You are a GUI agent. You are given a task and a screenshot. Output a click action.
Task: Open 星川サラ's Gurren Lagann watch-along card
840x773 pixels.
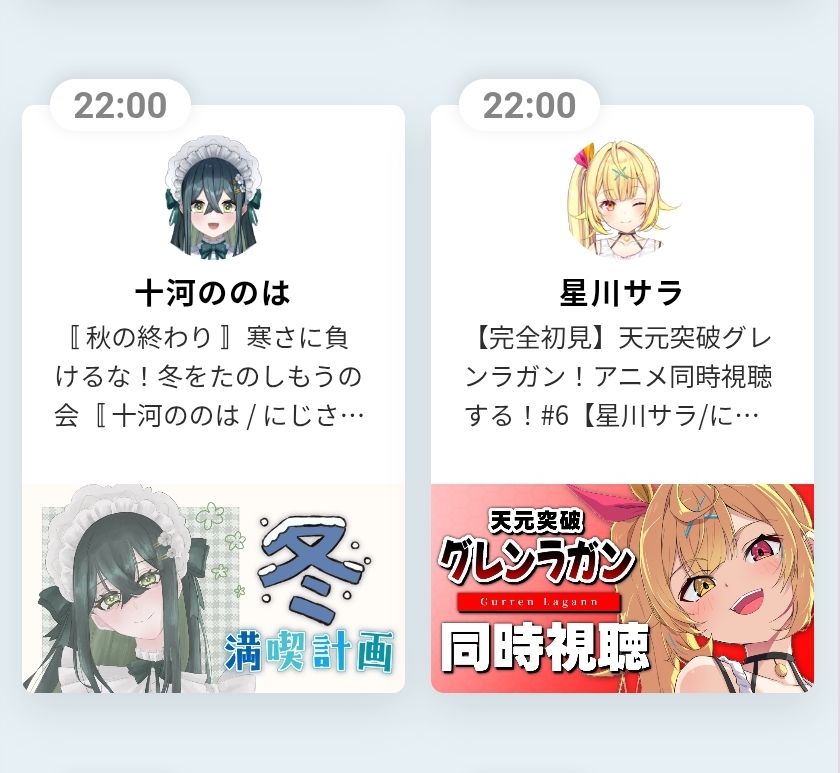(622, 400)
